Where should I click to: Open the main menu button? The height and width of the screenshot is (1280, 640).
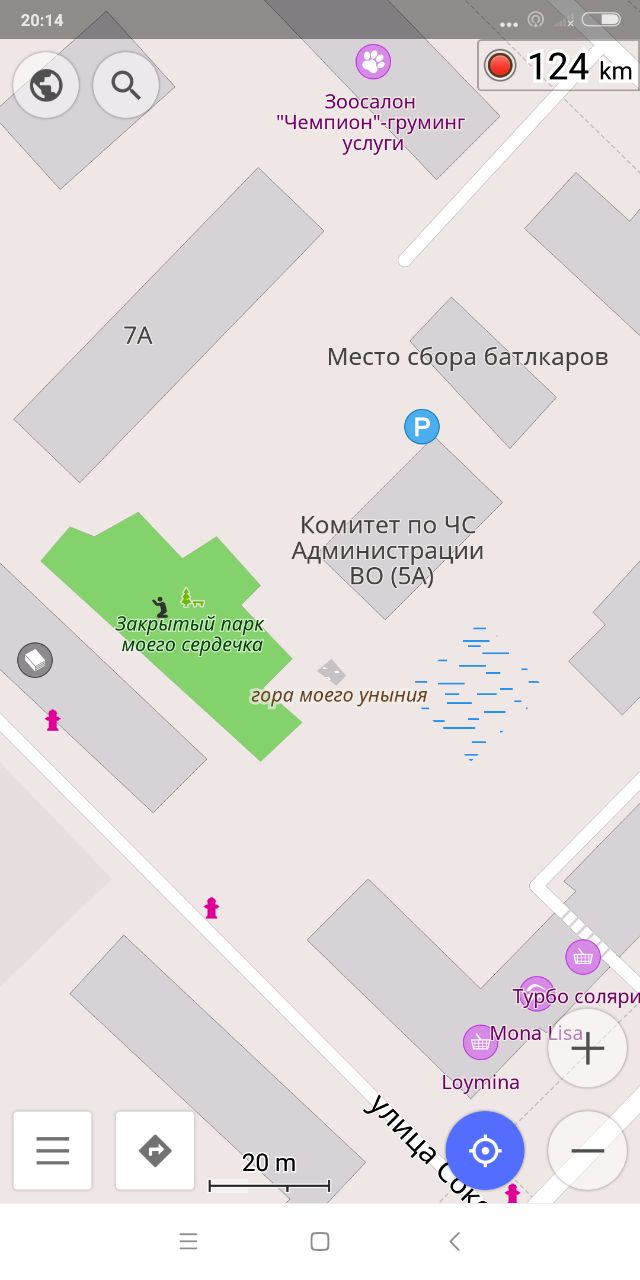pos(53,1150)
